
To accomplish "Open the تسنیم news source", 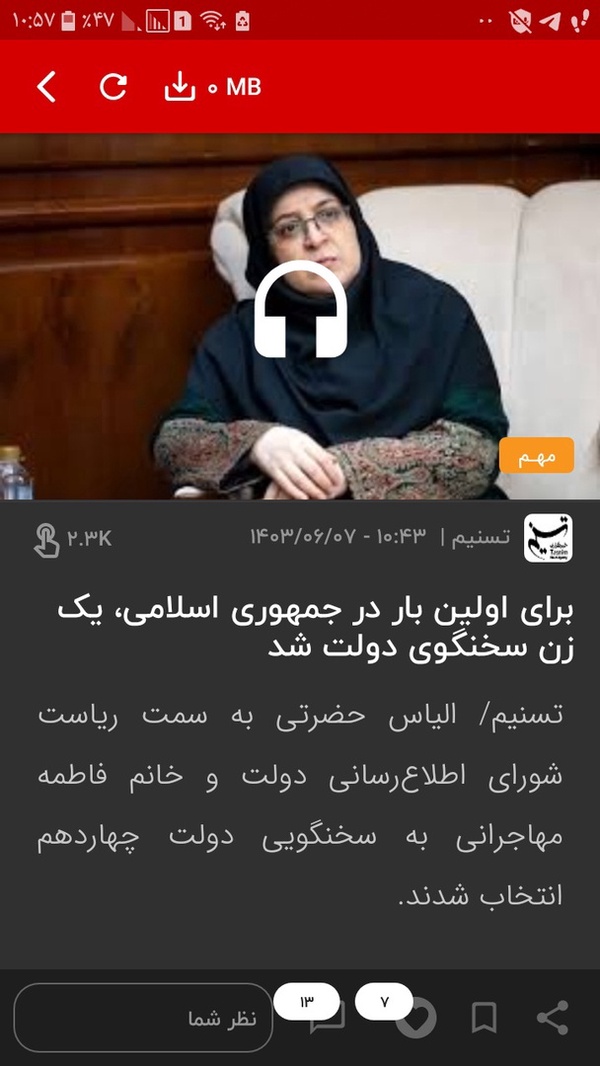I will click(546, 537).
